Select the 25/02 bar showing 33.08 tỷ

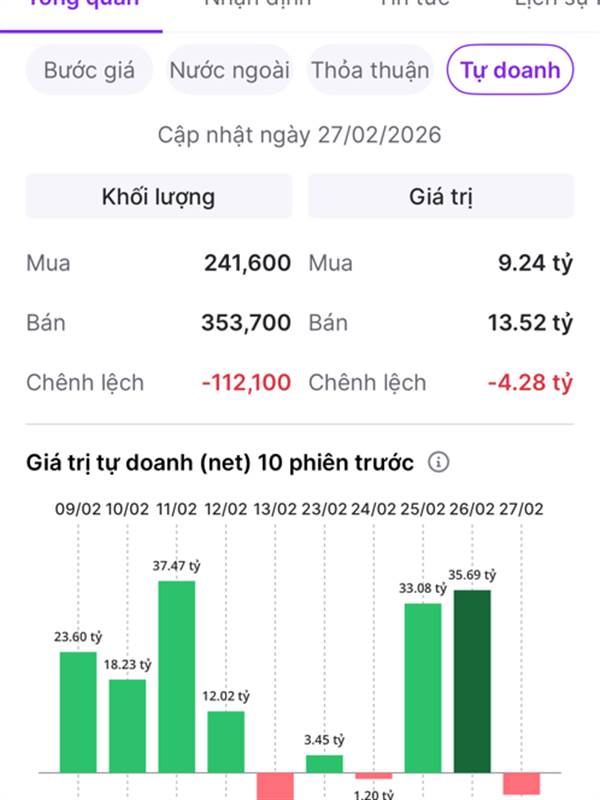[x=423, y=687]
